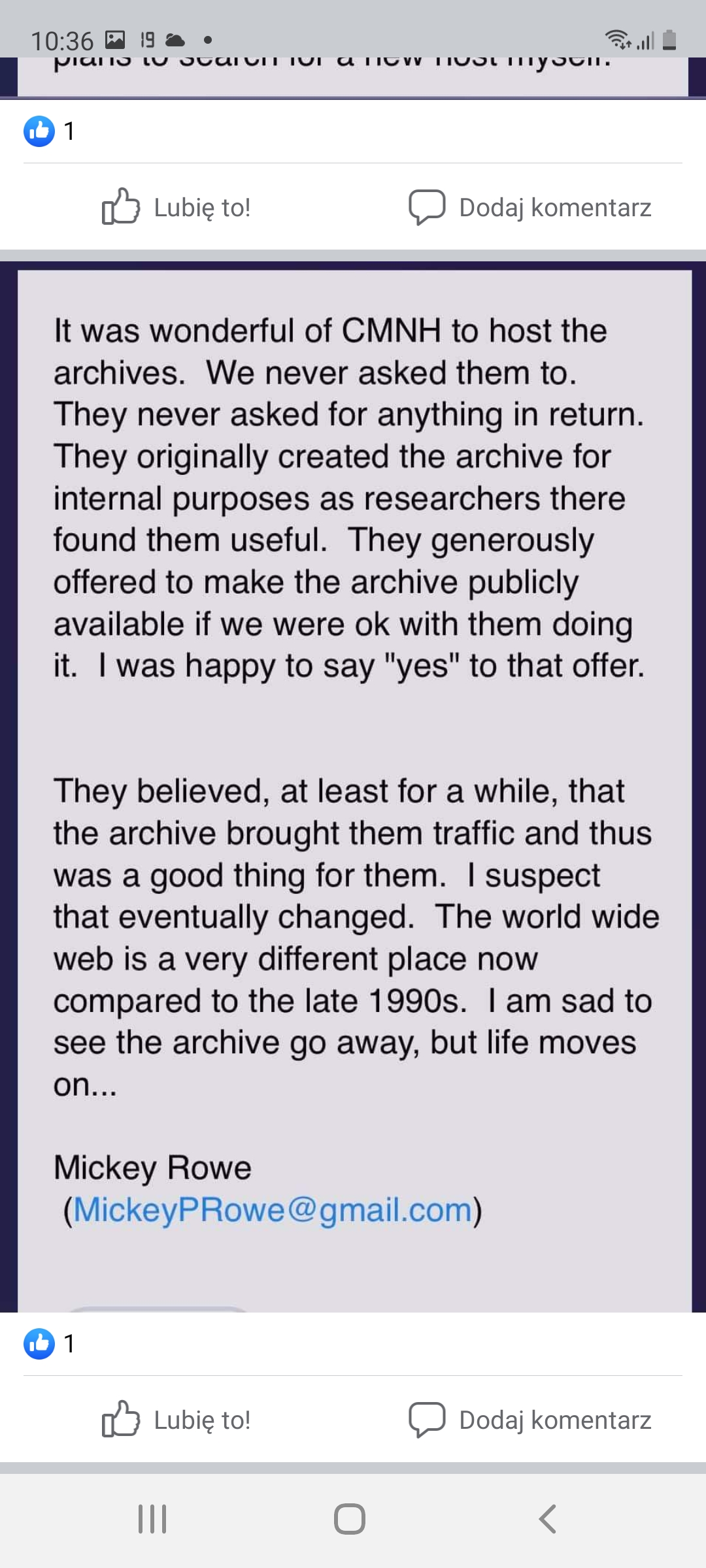This screenshot has height=1568, width=706.
Task: Comment on the post ending 'host myself'
Action: coord(529,208)
